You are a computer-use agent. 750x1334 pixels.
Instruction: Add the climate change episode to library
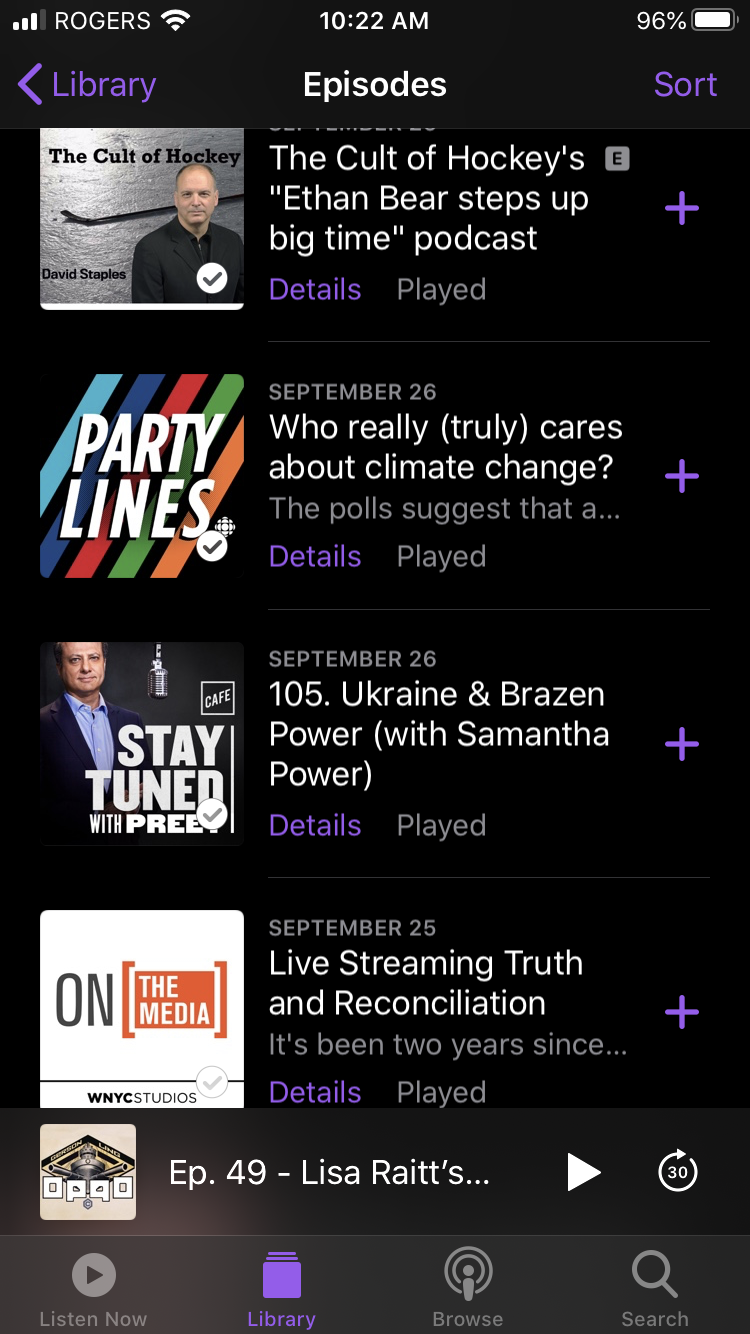(682, 476)
